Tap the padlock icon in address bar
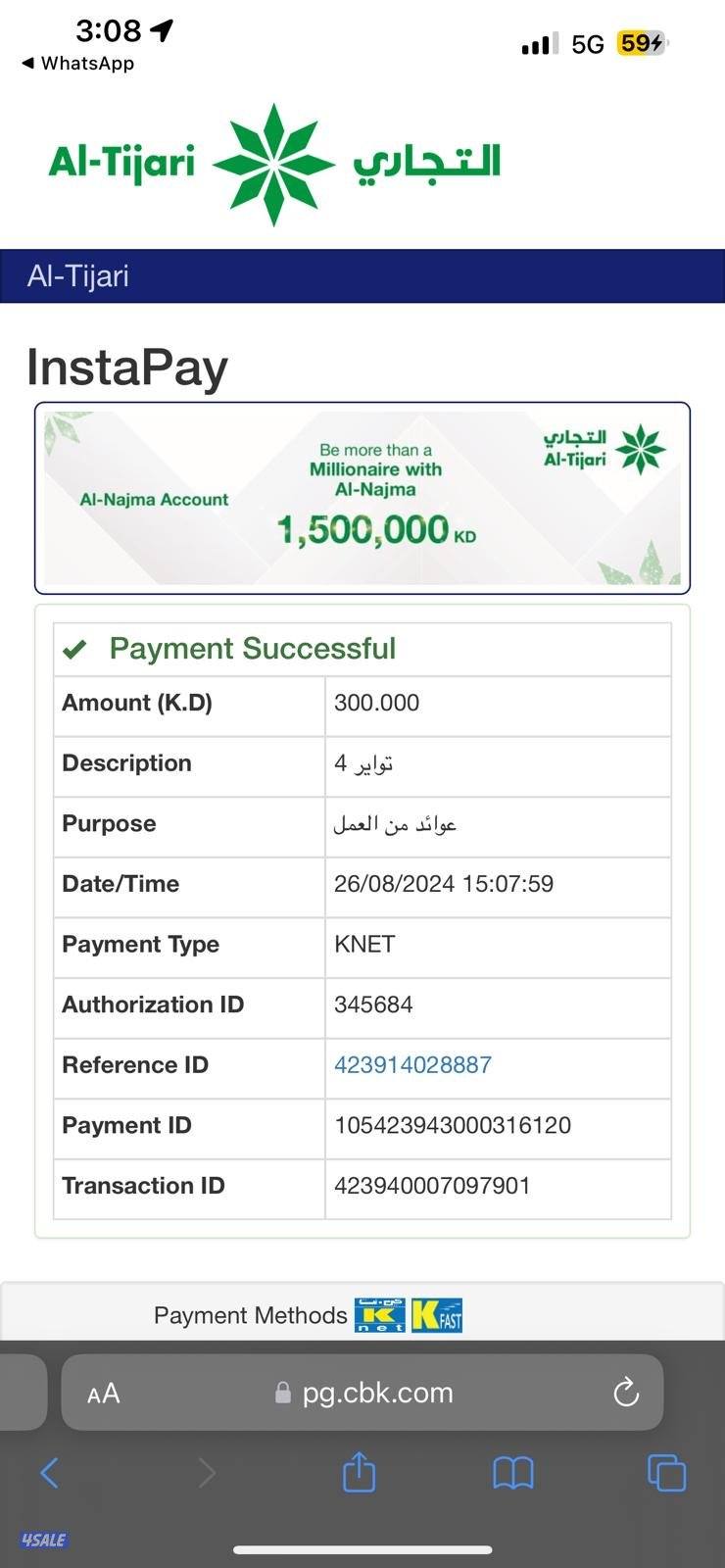The height and width of the screenshot is (1568, 725). 281,1393
